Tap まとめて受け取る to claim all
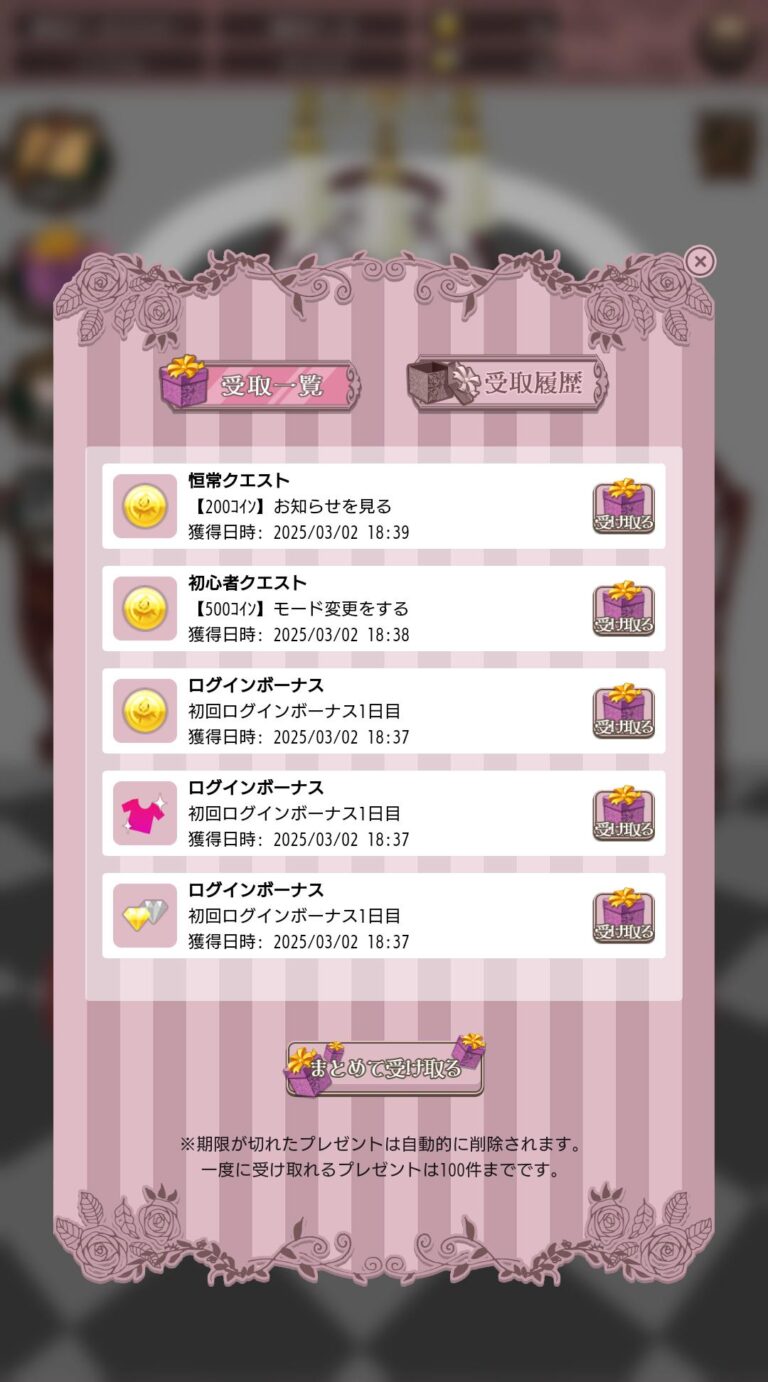 [385, 1068]
